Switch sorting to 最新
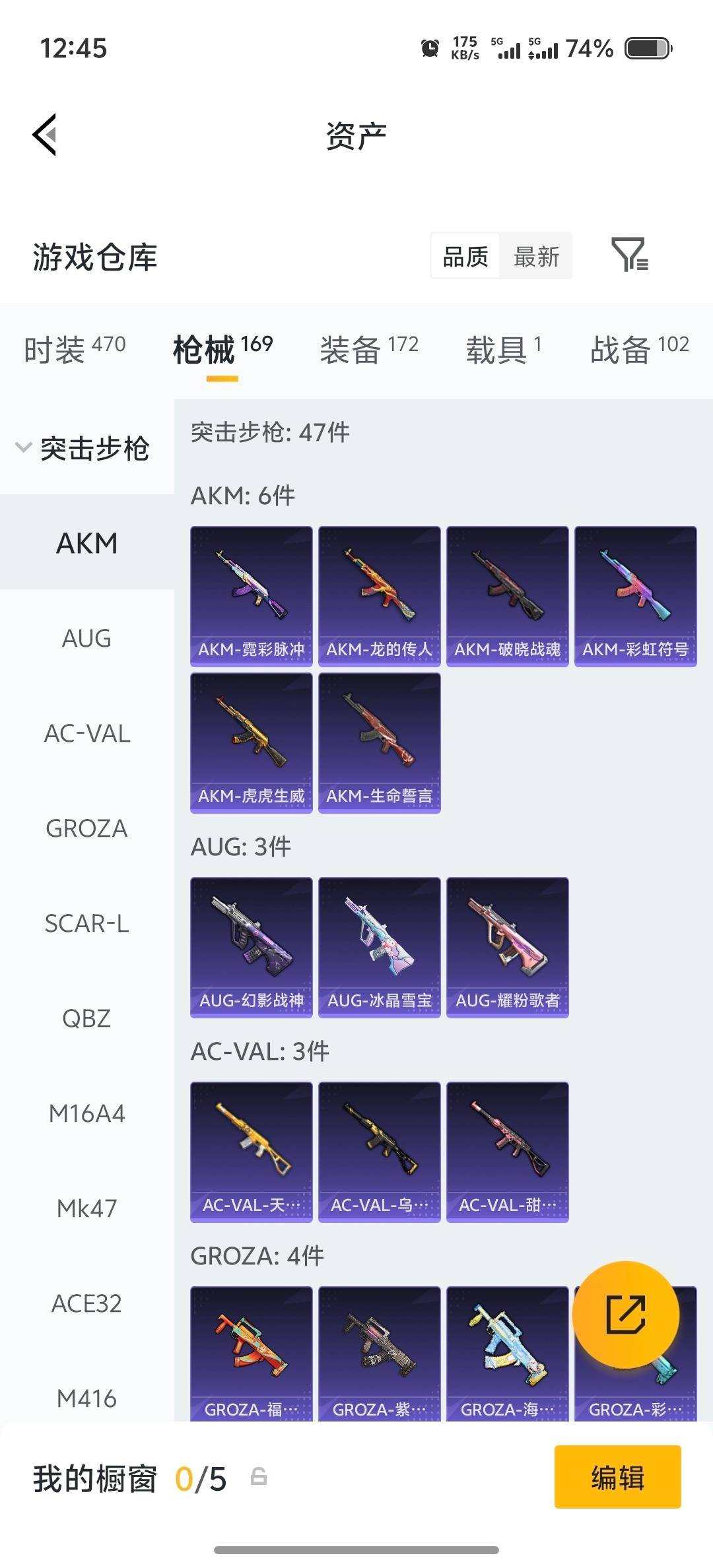 [x=536, y=256]
